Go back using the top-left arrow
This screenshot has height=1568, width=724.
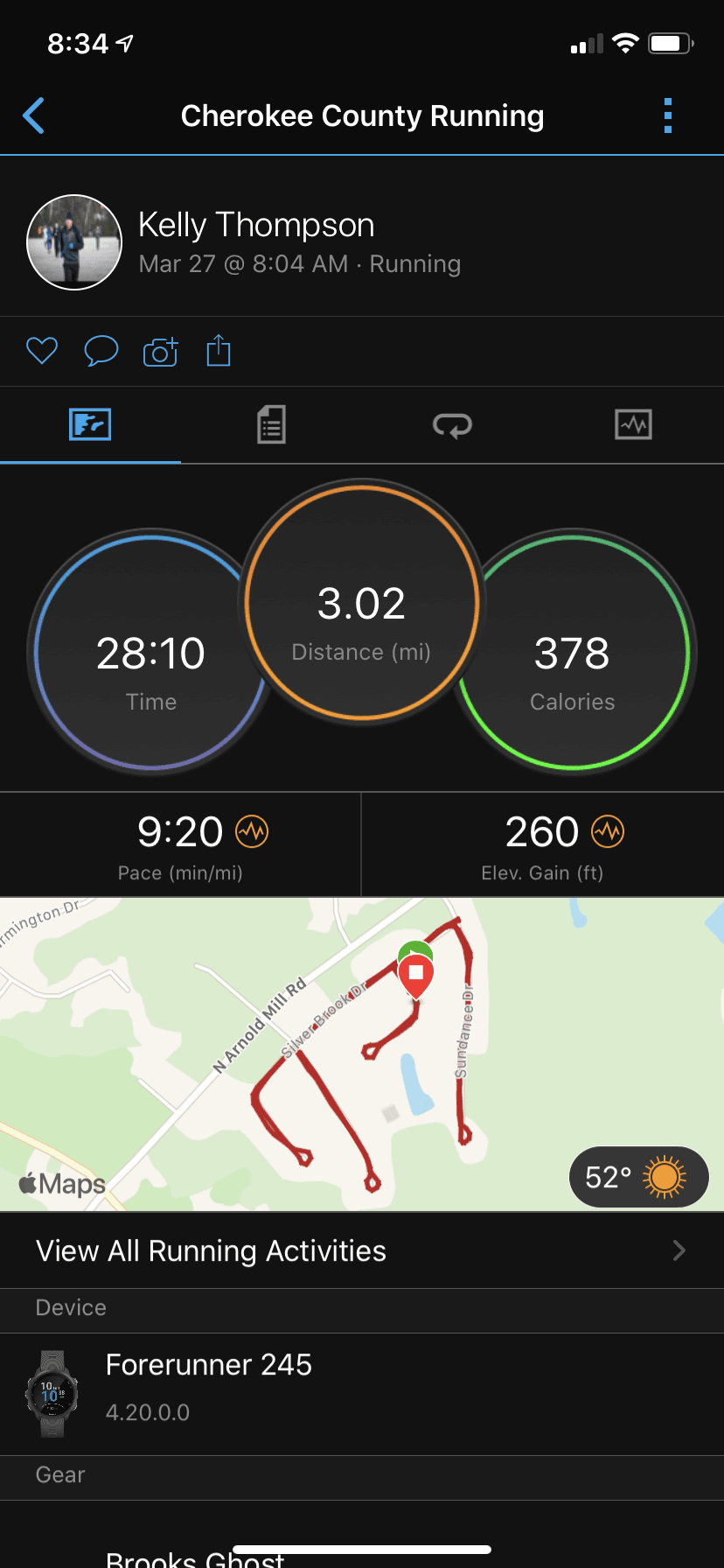pyautogui.click(x=34, y=115)
